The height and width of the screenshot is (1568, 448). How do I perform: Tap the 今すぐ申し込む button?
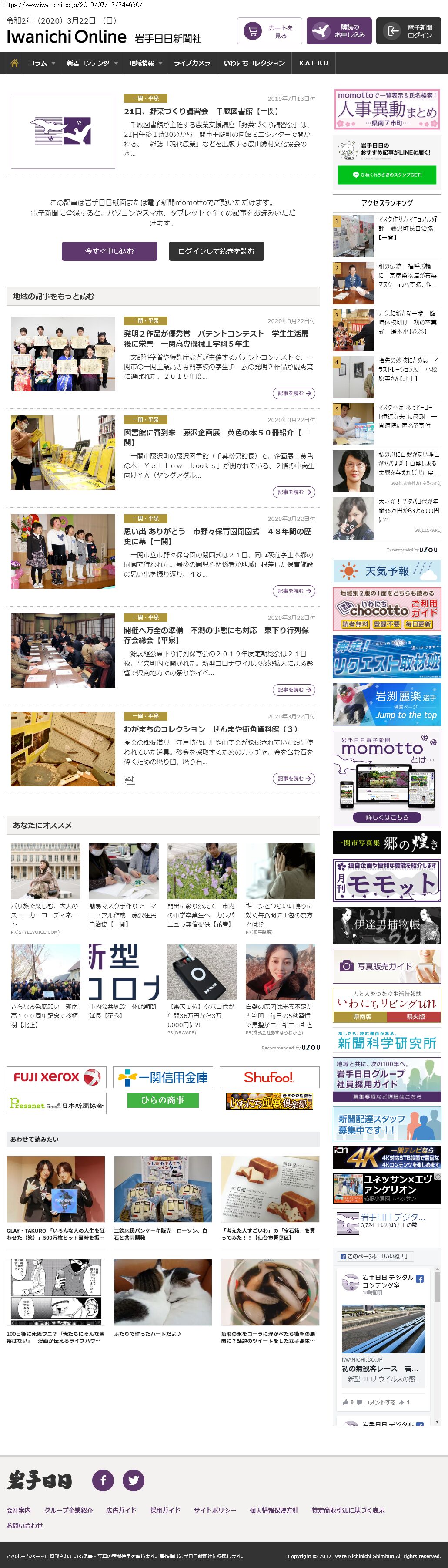click(x=110, y=251)
